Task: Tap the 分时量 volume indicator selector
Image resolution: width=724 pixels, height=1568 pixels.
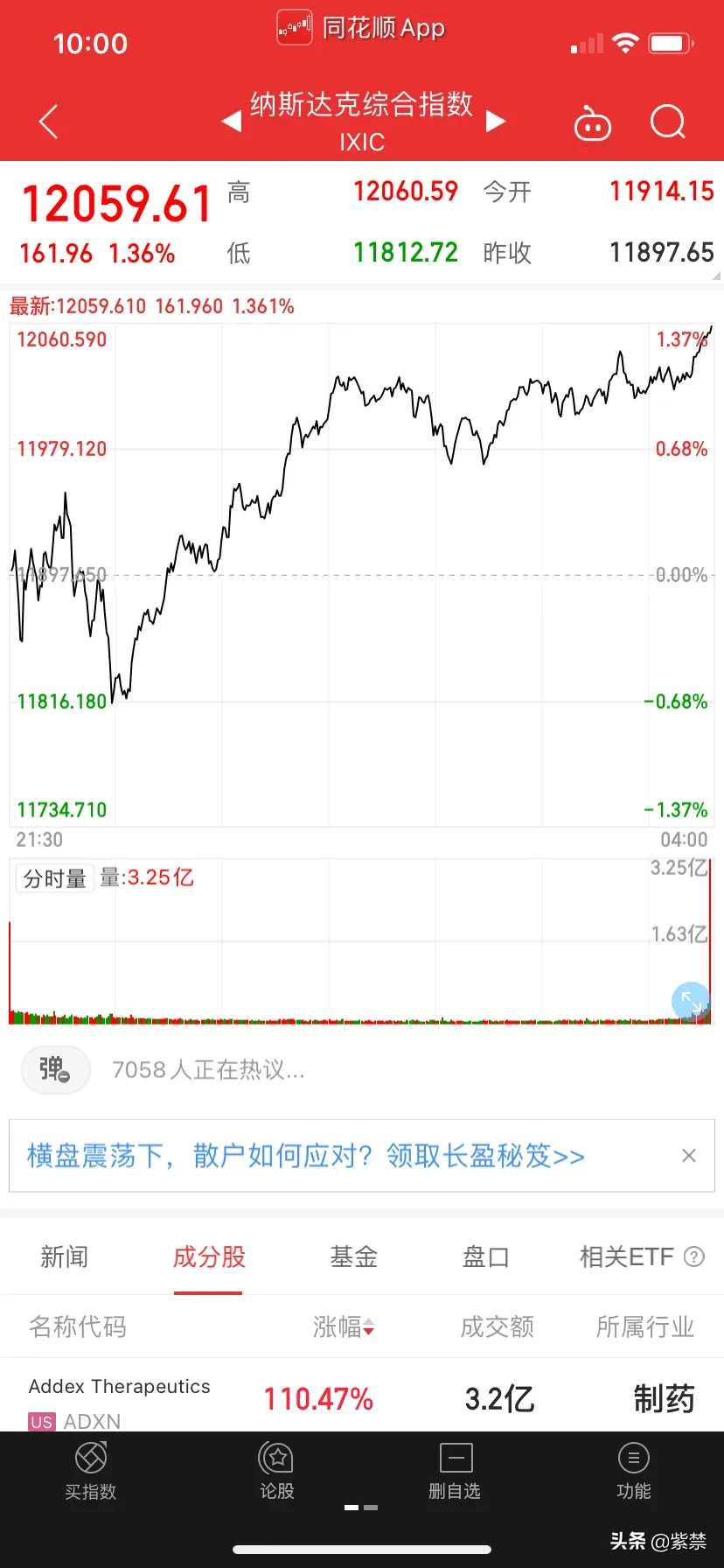Action: point(54,878)
